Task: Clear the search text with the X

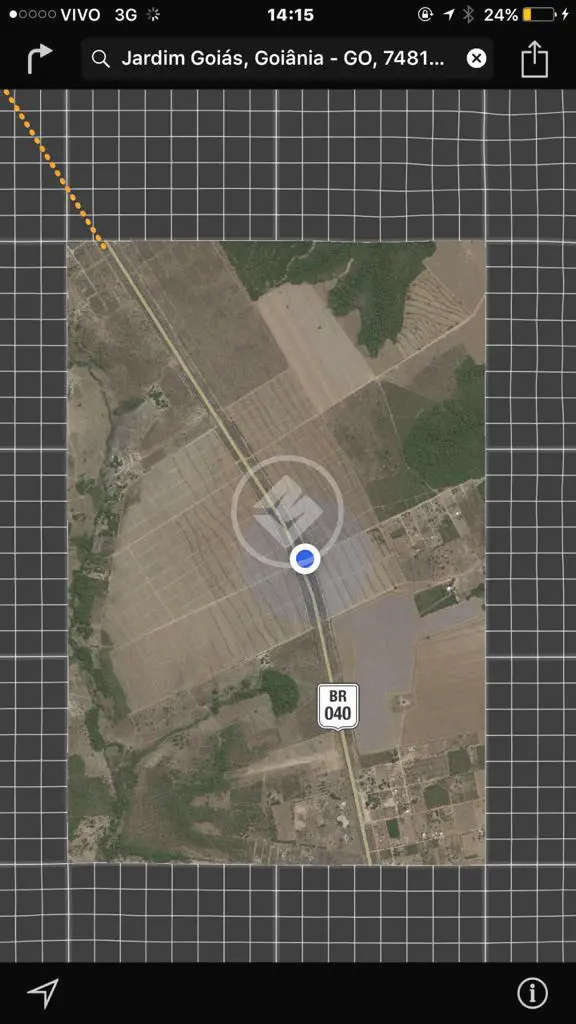Action: tap(476, 59)
